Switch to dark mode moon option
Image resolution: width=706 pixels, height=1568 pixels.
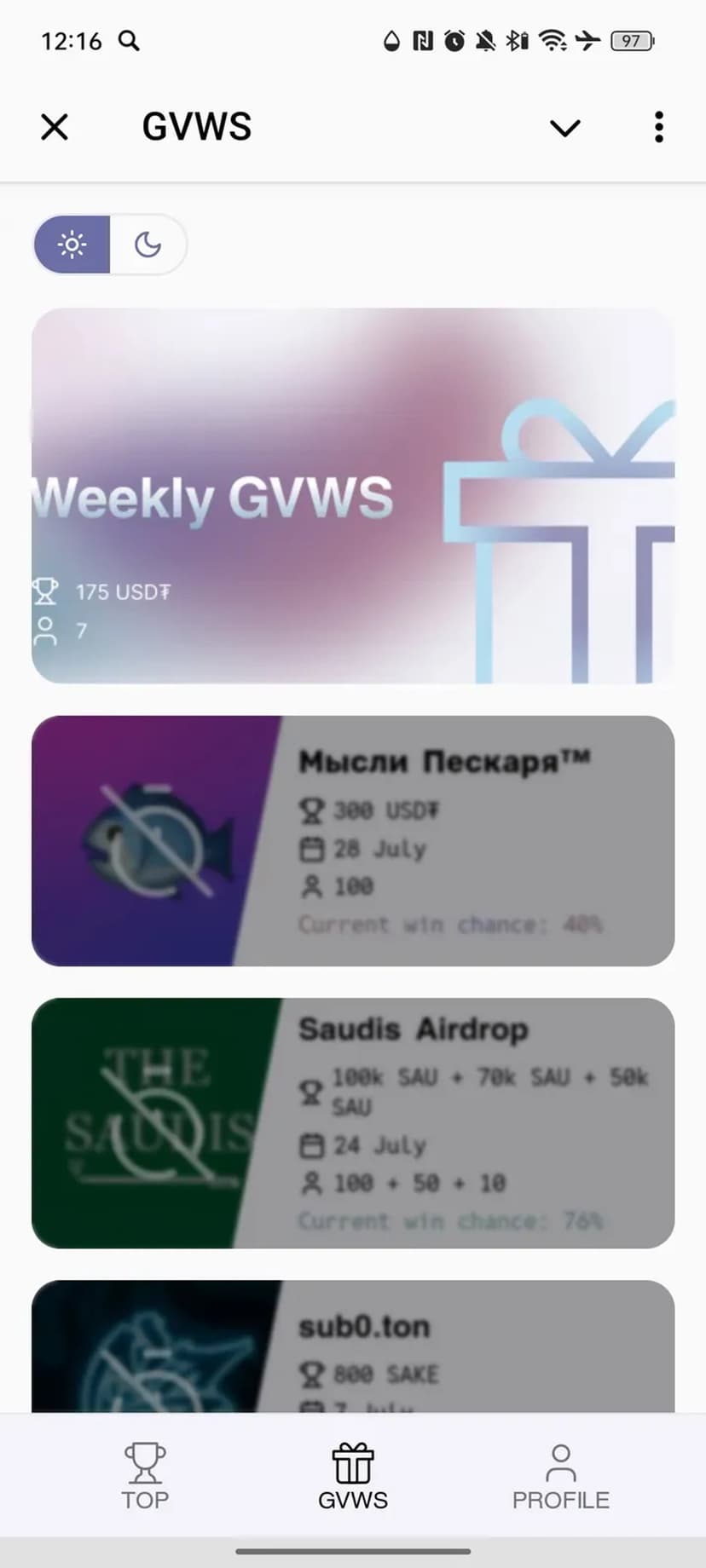pyautogui.click(x=148, y=245)
